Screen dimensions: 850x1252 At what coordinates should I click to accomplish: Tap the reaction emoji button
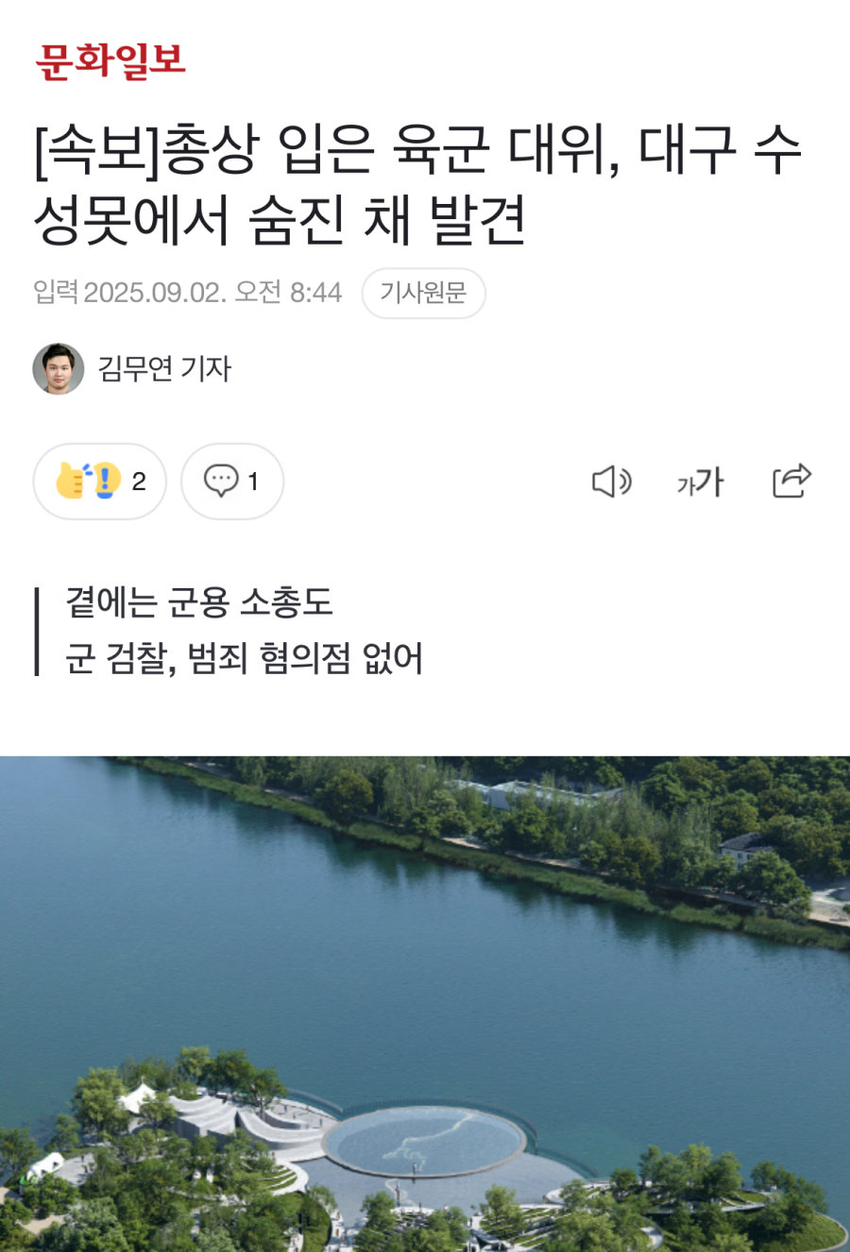click(100, 482)
